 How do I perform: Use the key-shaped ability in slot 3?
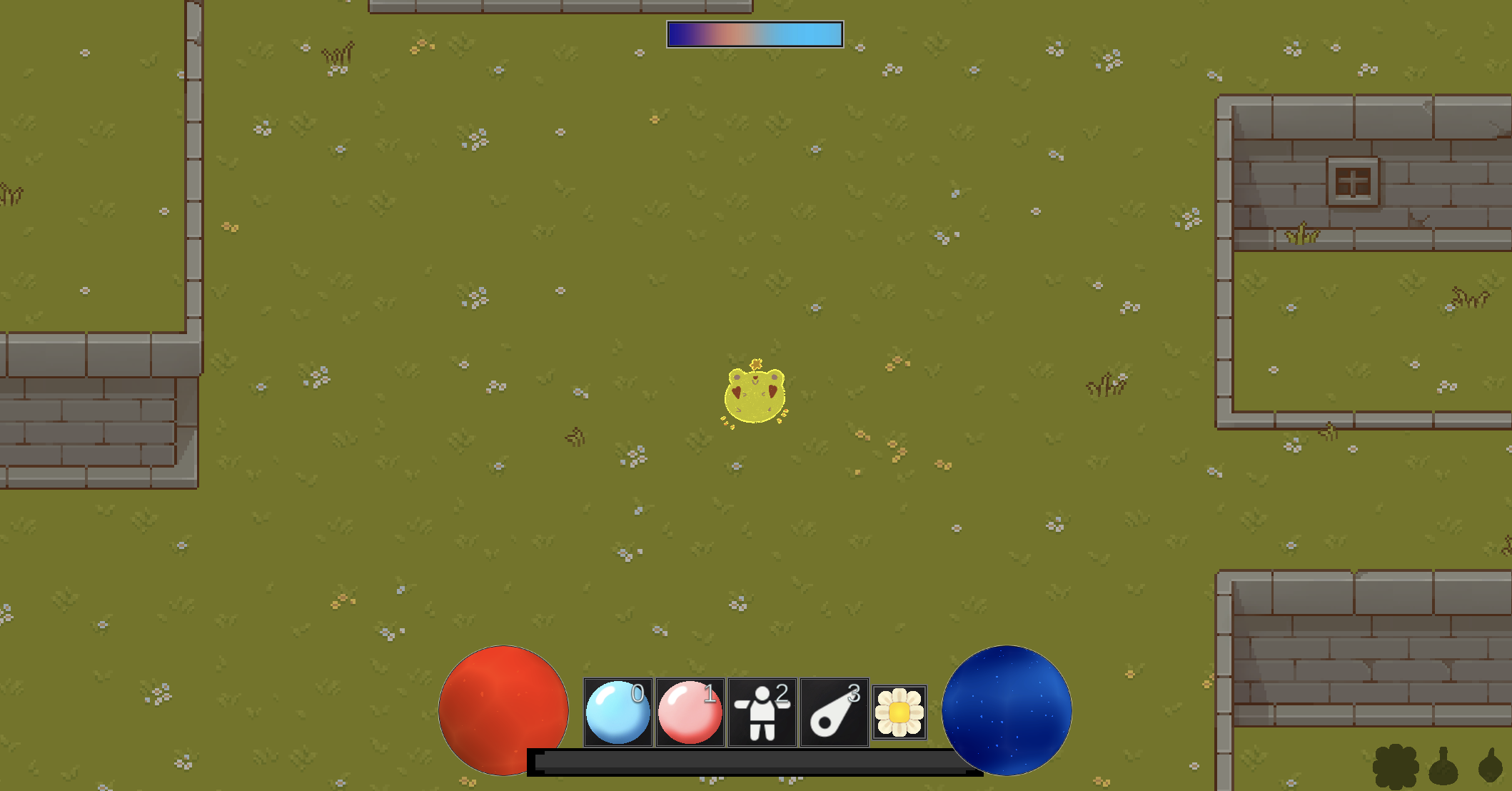point(834,712)
